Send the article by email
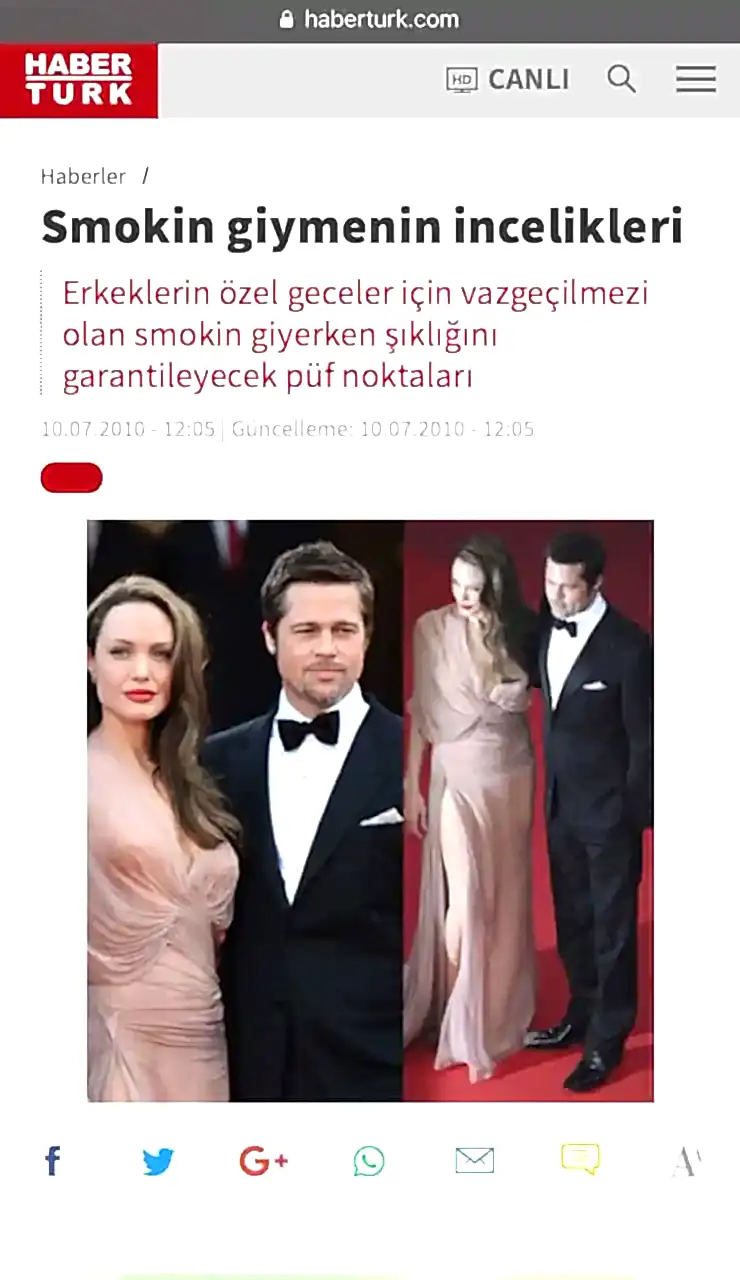 click(x=474, y=1161)
